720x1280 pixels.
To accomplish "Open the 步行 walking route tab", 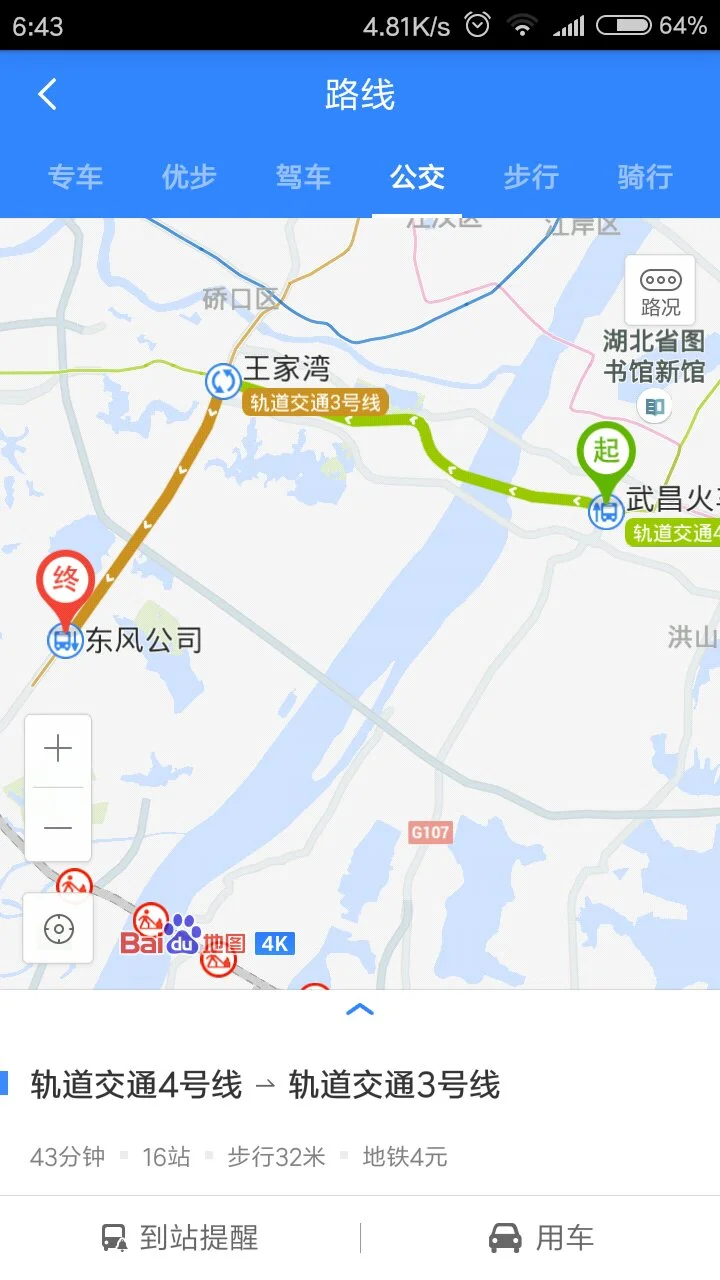I will pyautogui.click(x=531, y=177).
